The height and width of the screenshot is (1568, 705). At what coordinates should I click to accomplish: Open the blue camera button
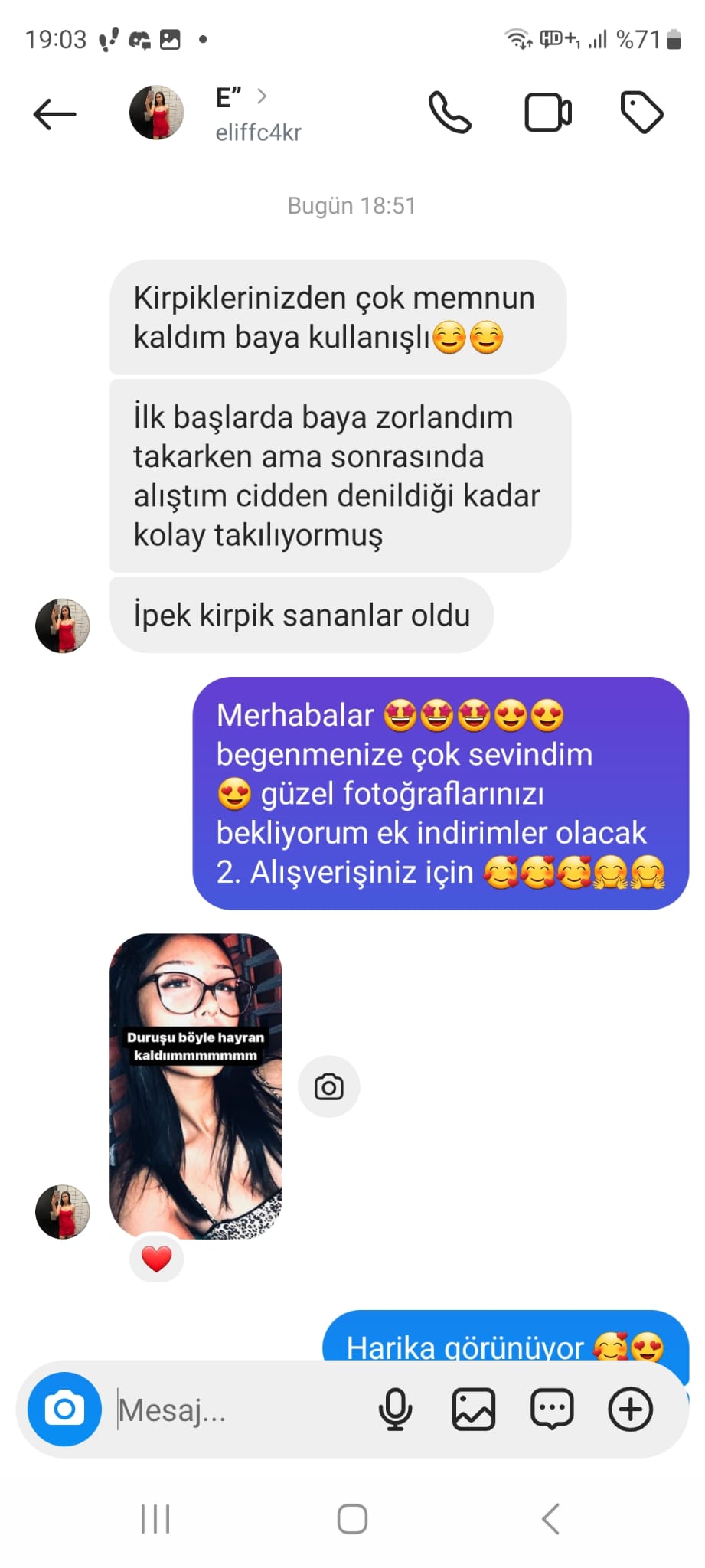(64, 1409)
